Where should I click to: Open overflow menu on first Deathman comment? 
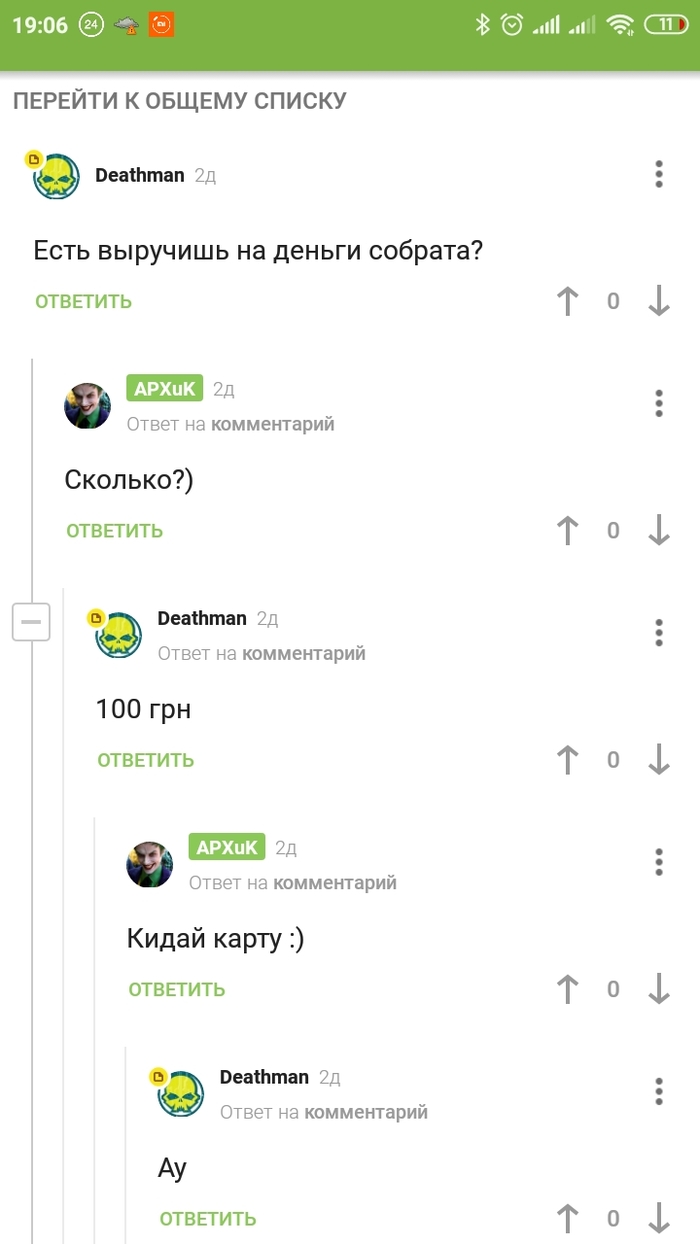click(659, 174)
